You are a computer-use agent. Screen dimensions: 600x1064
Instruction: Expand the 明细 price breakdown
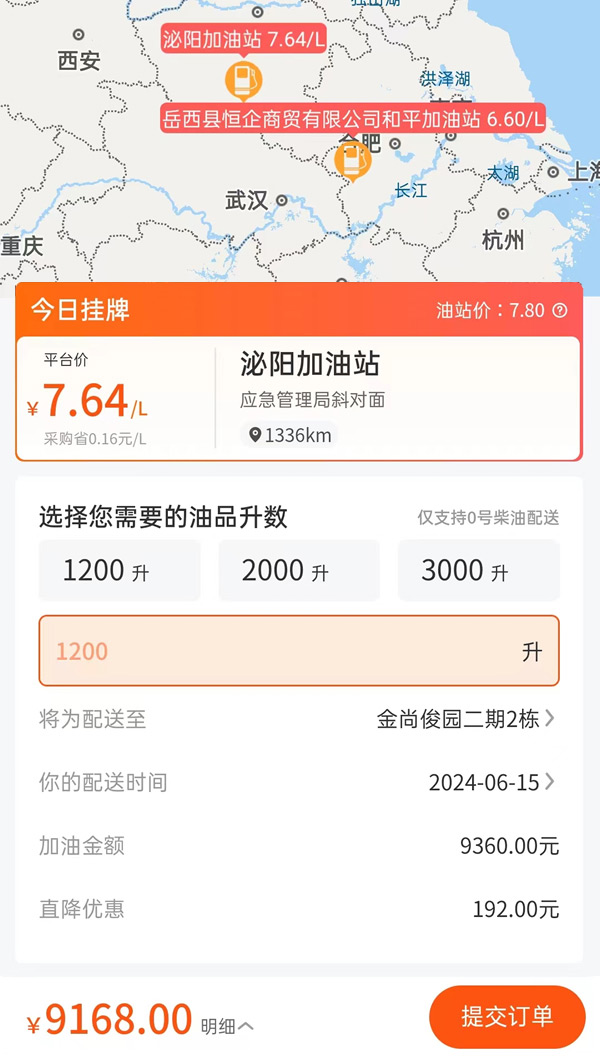227,1026
